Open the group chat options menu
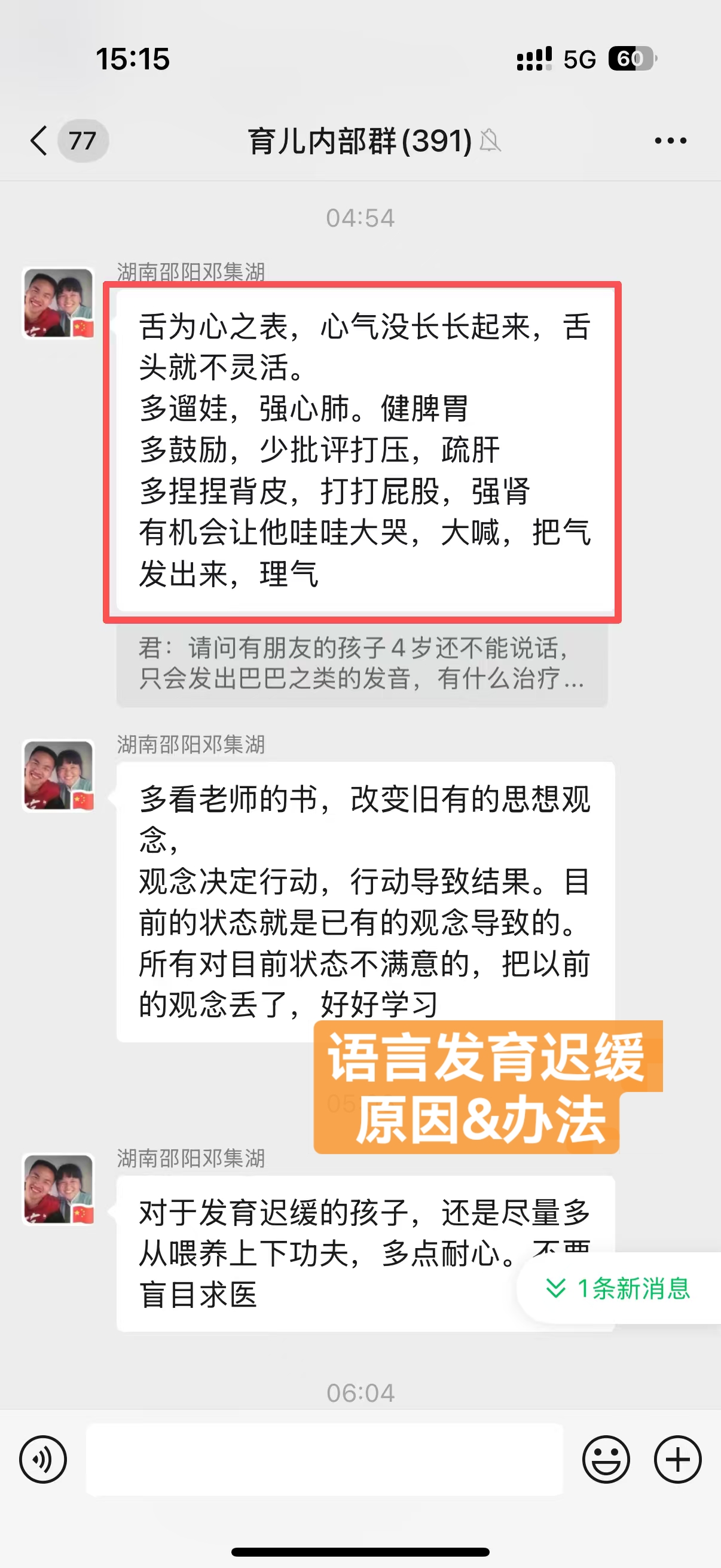This screenshot has height=1568, width=721. pos(670,141)
